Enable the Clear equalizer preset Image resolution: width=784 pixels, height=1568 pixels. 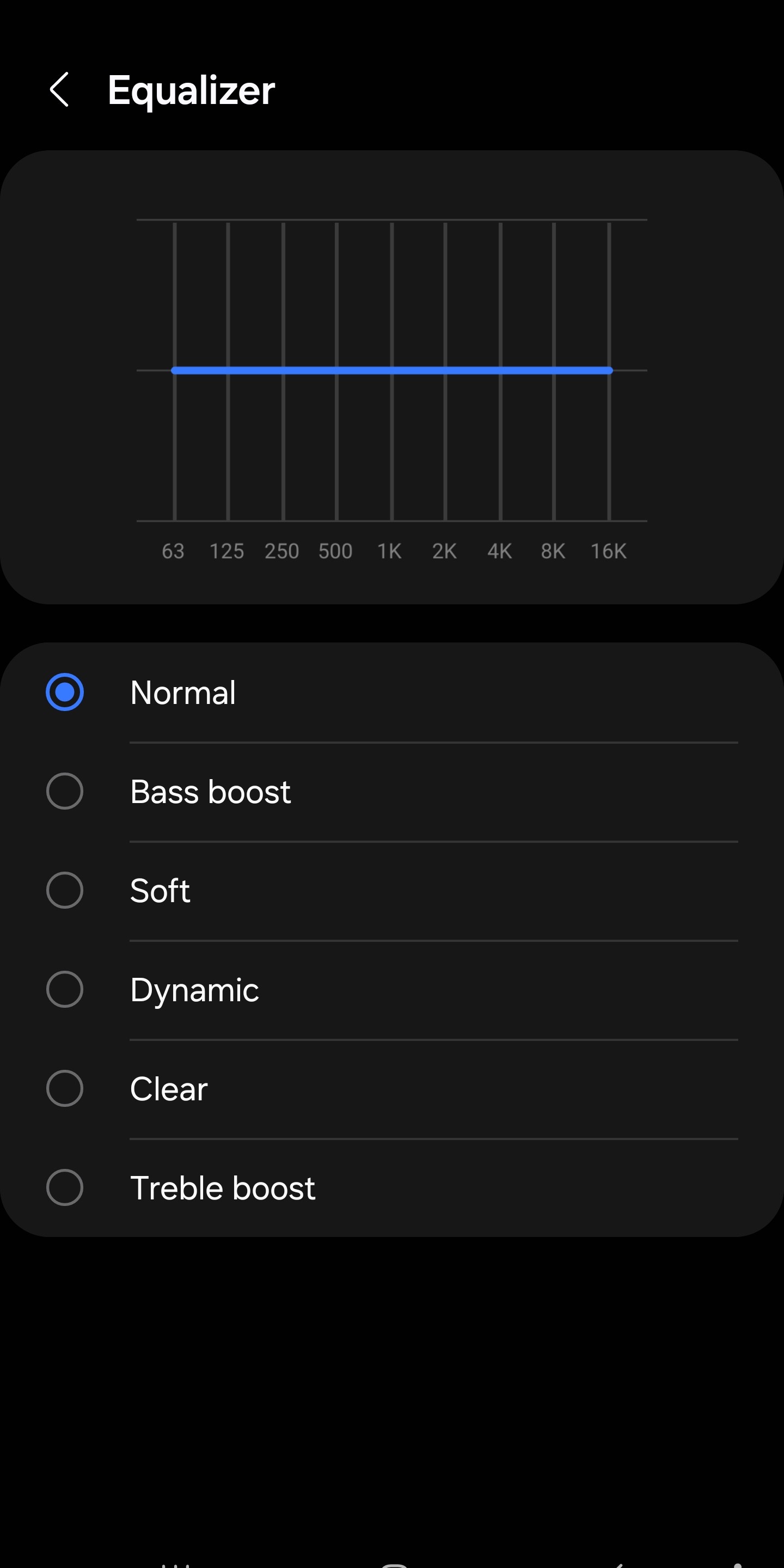point(65,1089)
